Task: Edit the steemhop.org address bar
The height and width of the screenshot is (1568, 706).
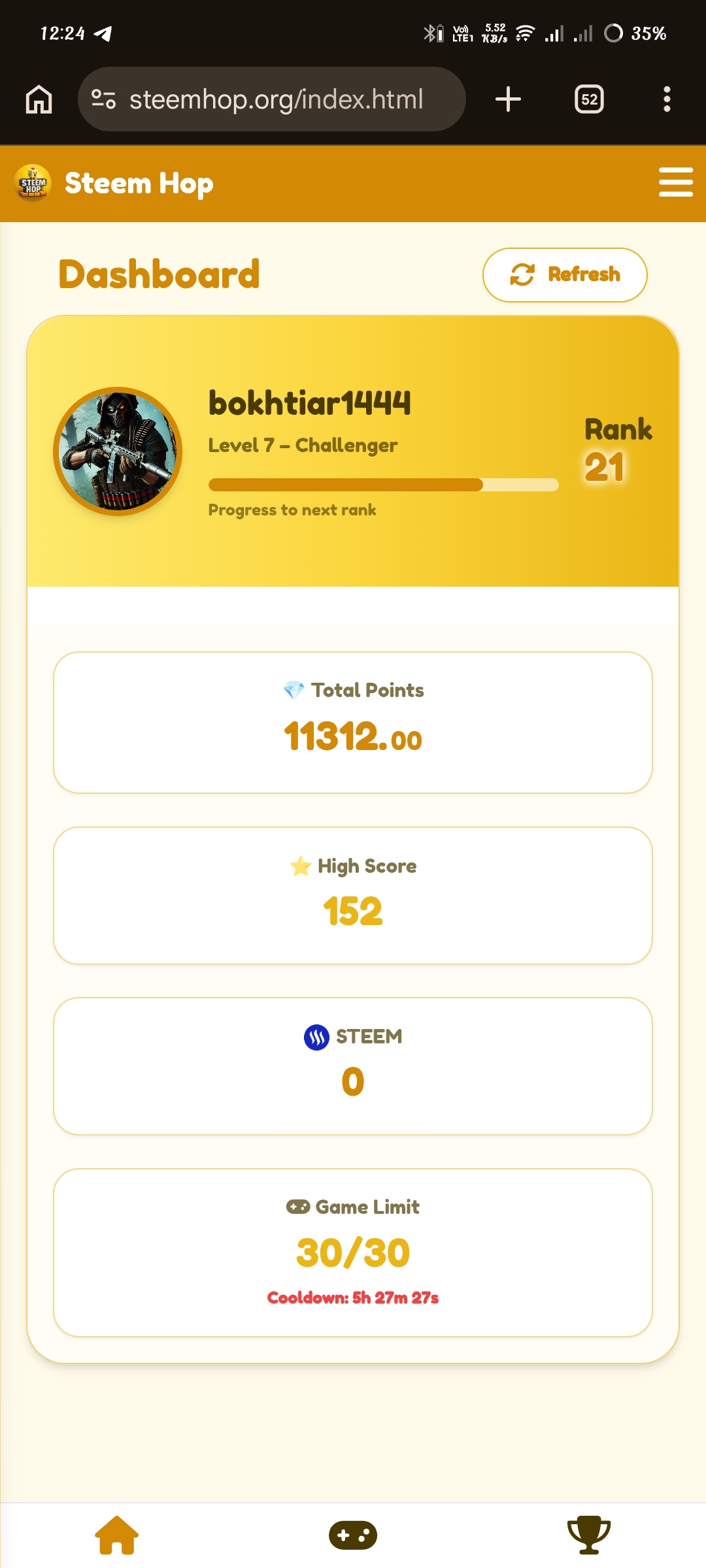Action: [276, 99]
